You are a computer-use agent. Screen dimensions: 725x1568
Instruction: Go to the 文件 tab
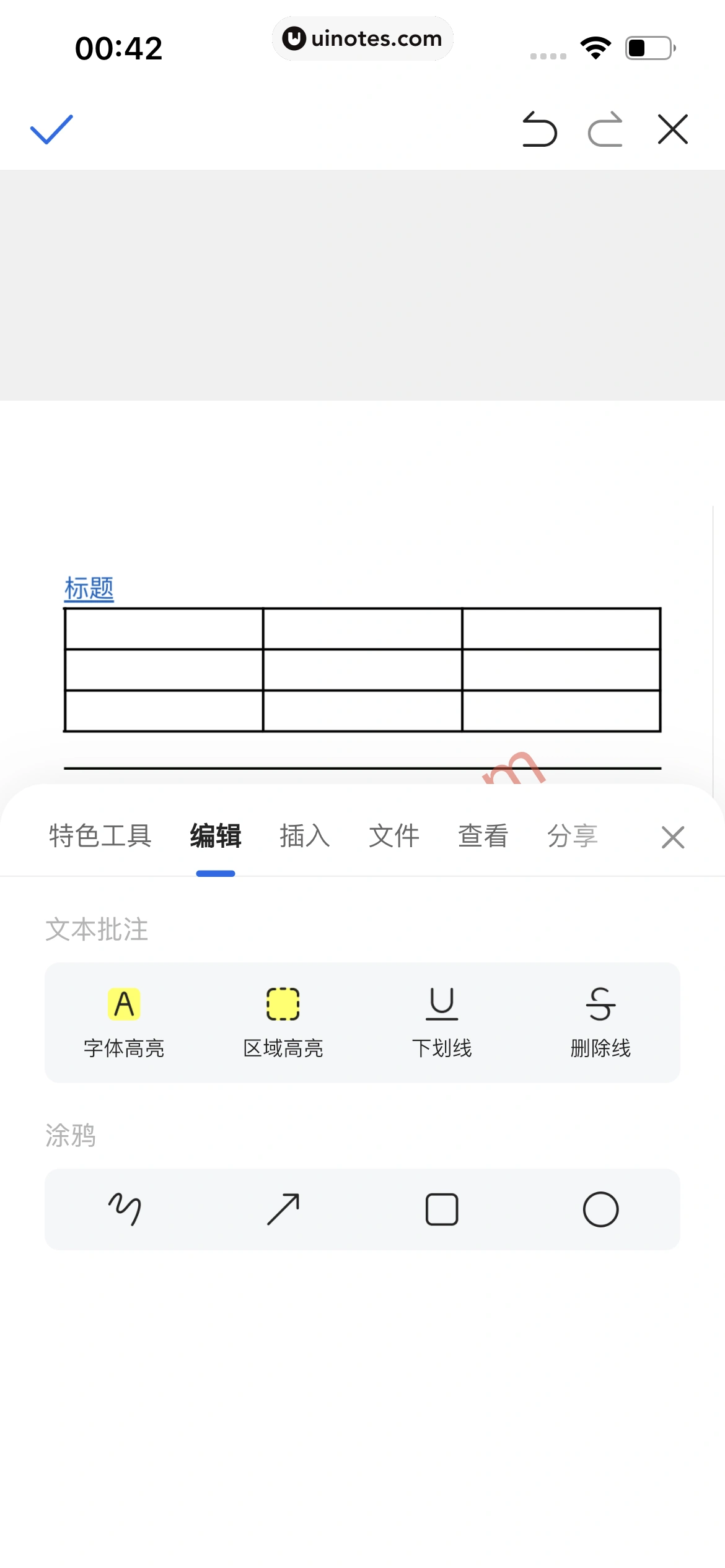tap(394, 836)
